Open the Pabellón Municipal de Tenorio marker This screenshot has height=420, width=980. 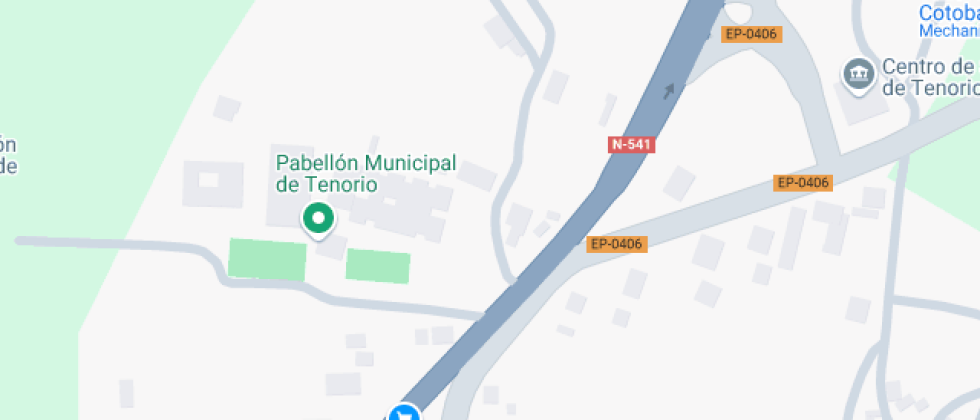pos(318,218)
